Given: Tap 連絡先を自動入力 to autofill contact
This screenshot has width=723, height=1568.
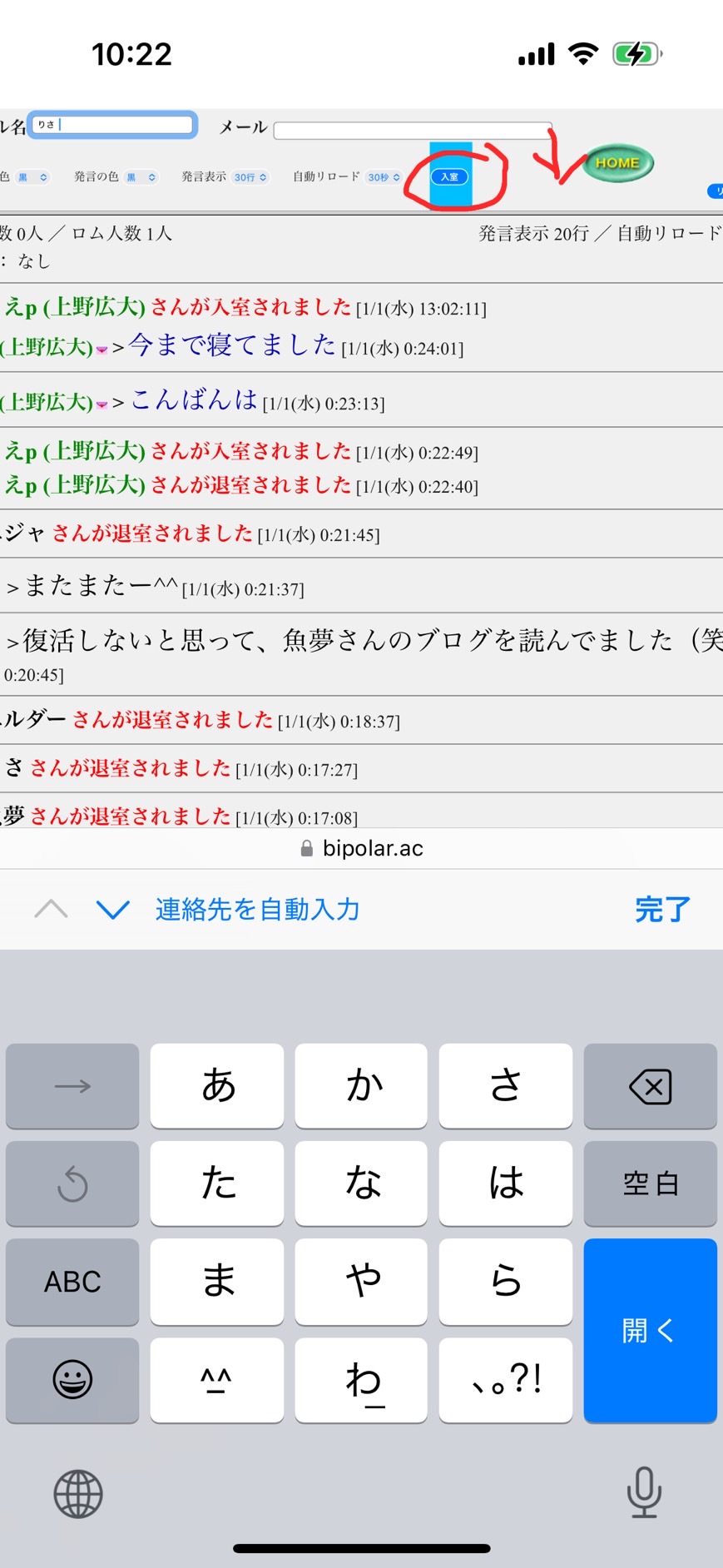Looking at the screenshot, I should point(257,909).
